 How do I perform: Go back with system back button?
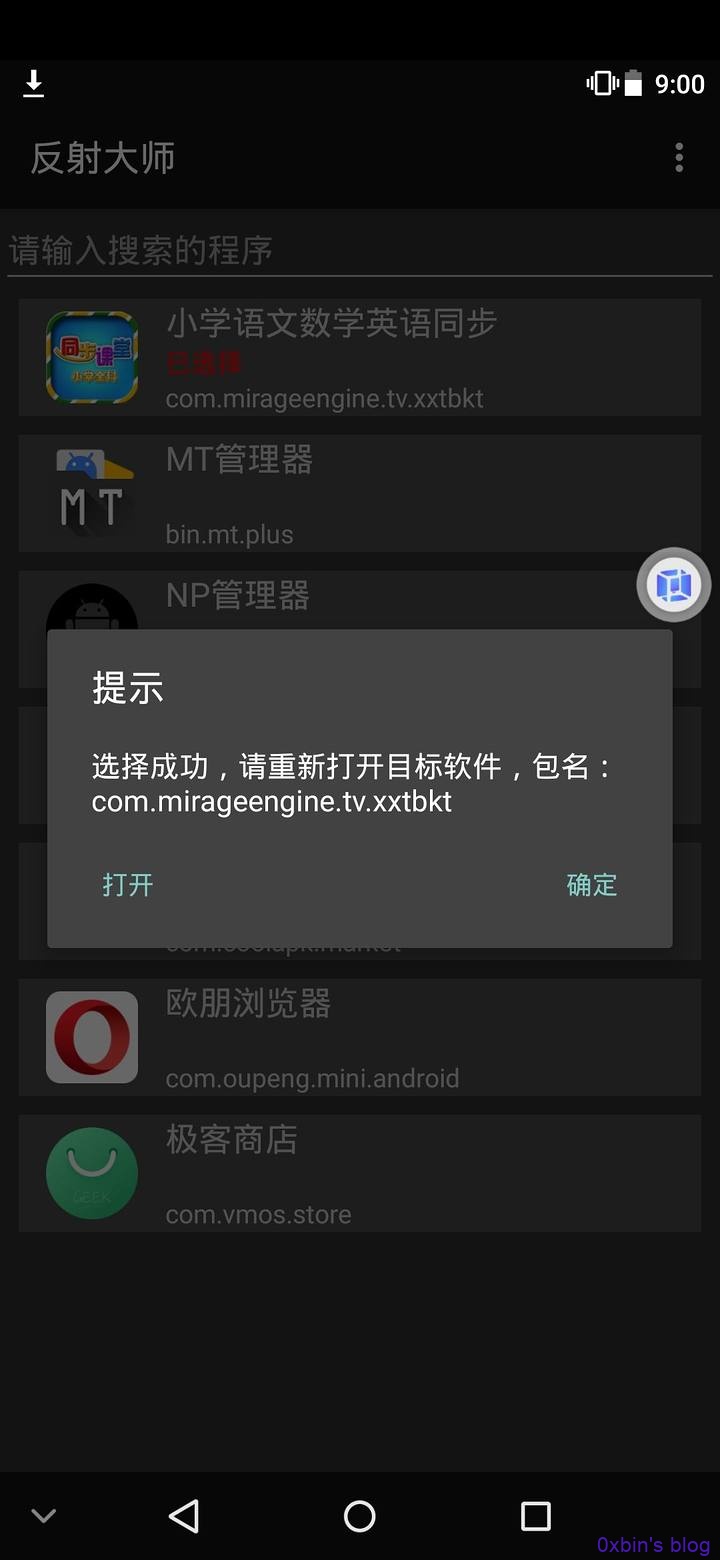[x=184, y=1516]
